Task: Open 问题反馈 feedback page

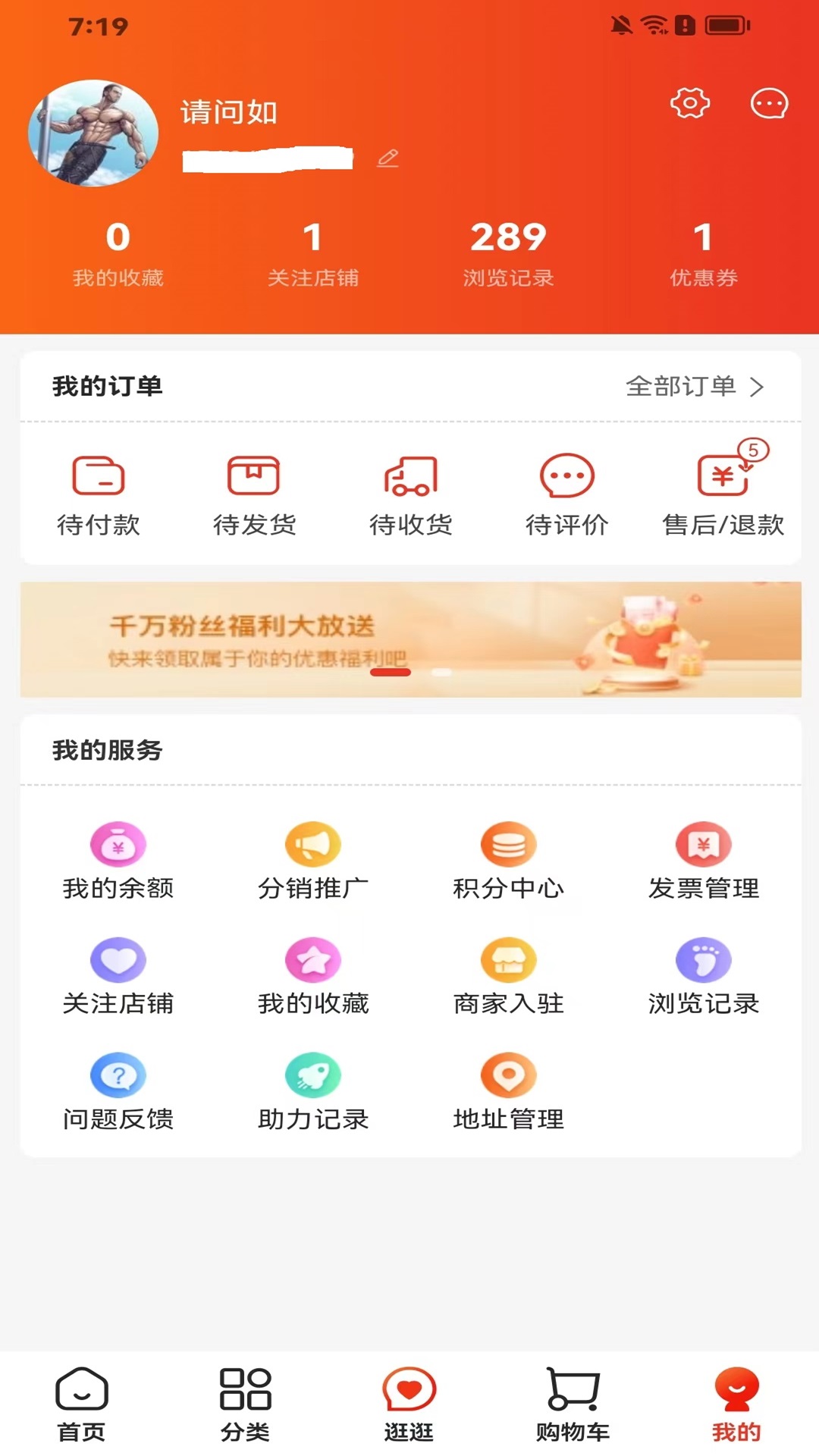Action: tap(118, 1090)
